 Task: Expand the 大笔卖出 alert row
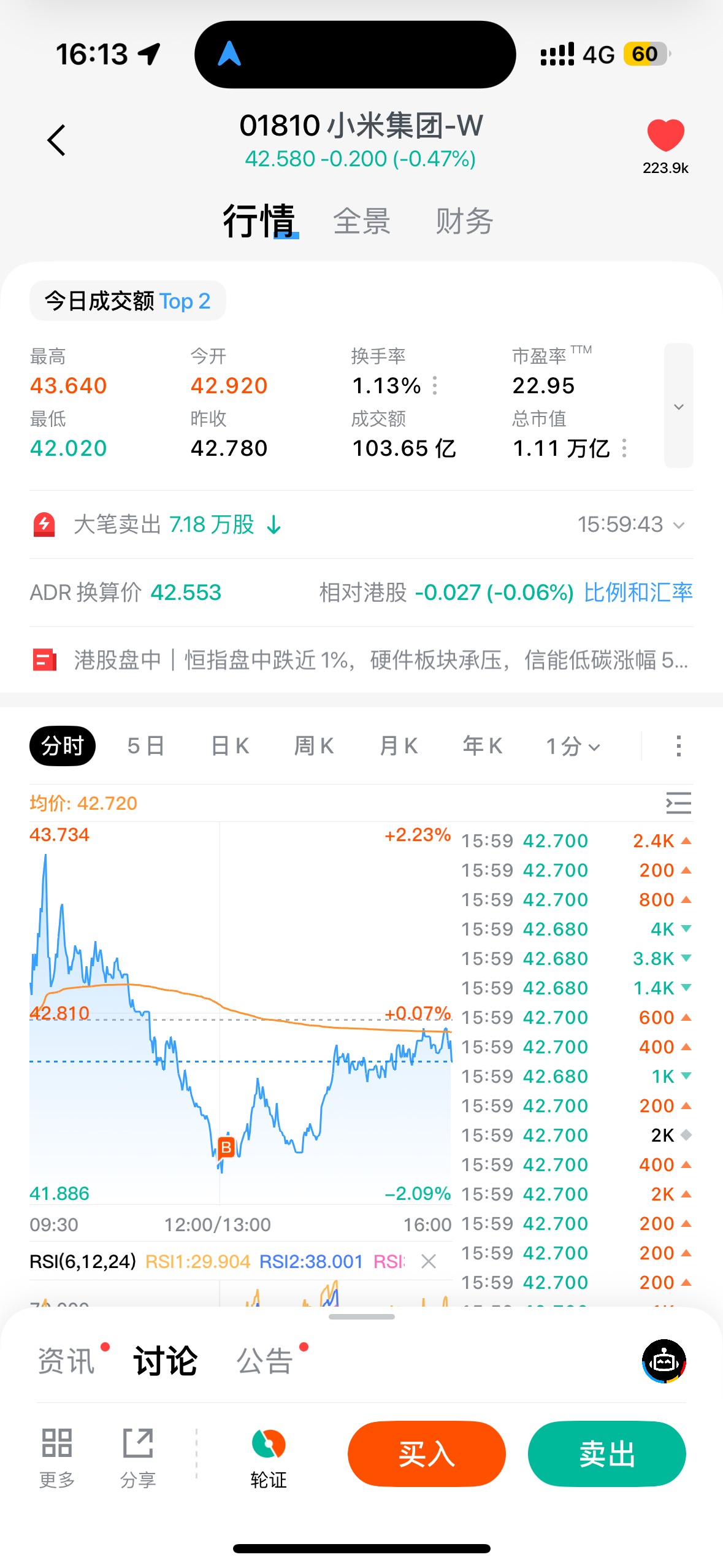pos(678,525)
